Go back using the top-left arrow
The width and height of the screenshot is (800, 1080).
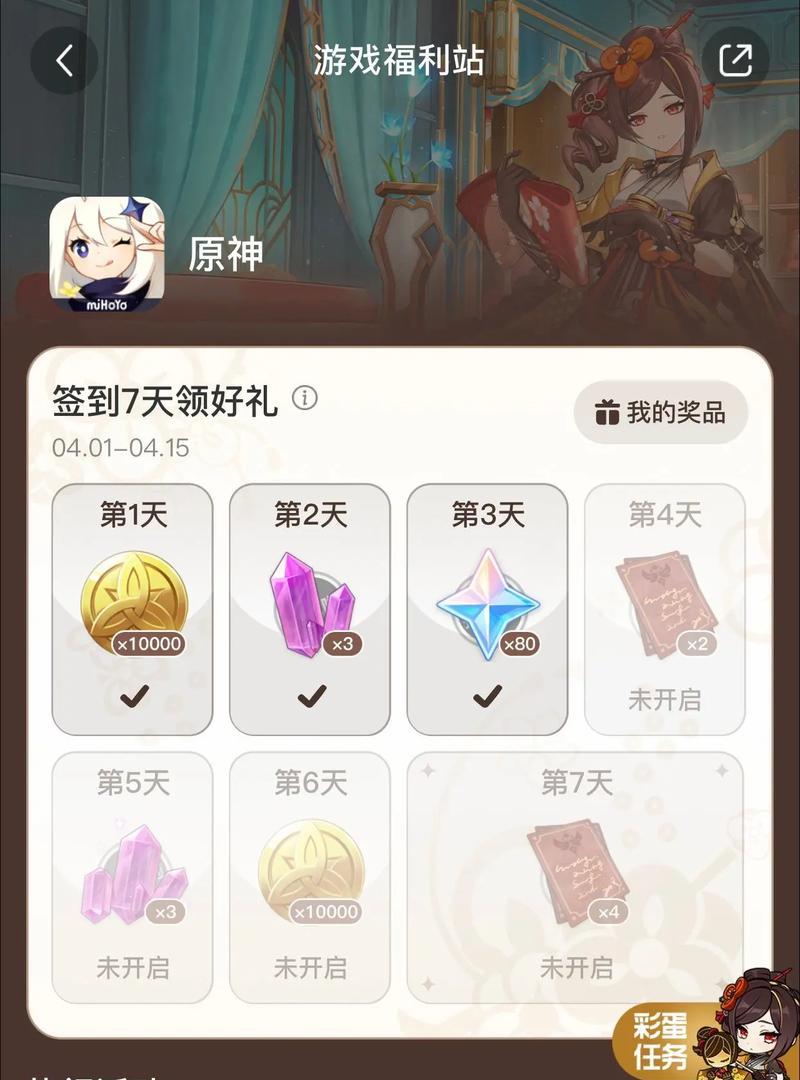pyautogui.click(x=65, y=61)
